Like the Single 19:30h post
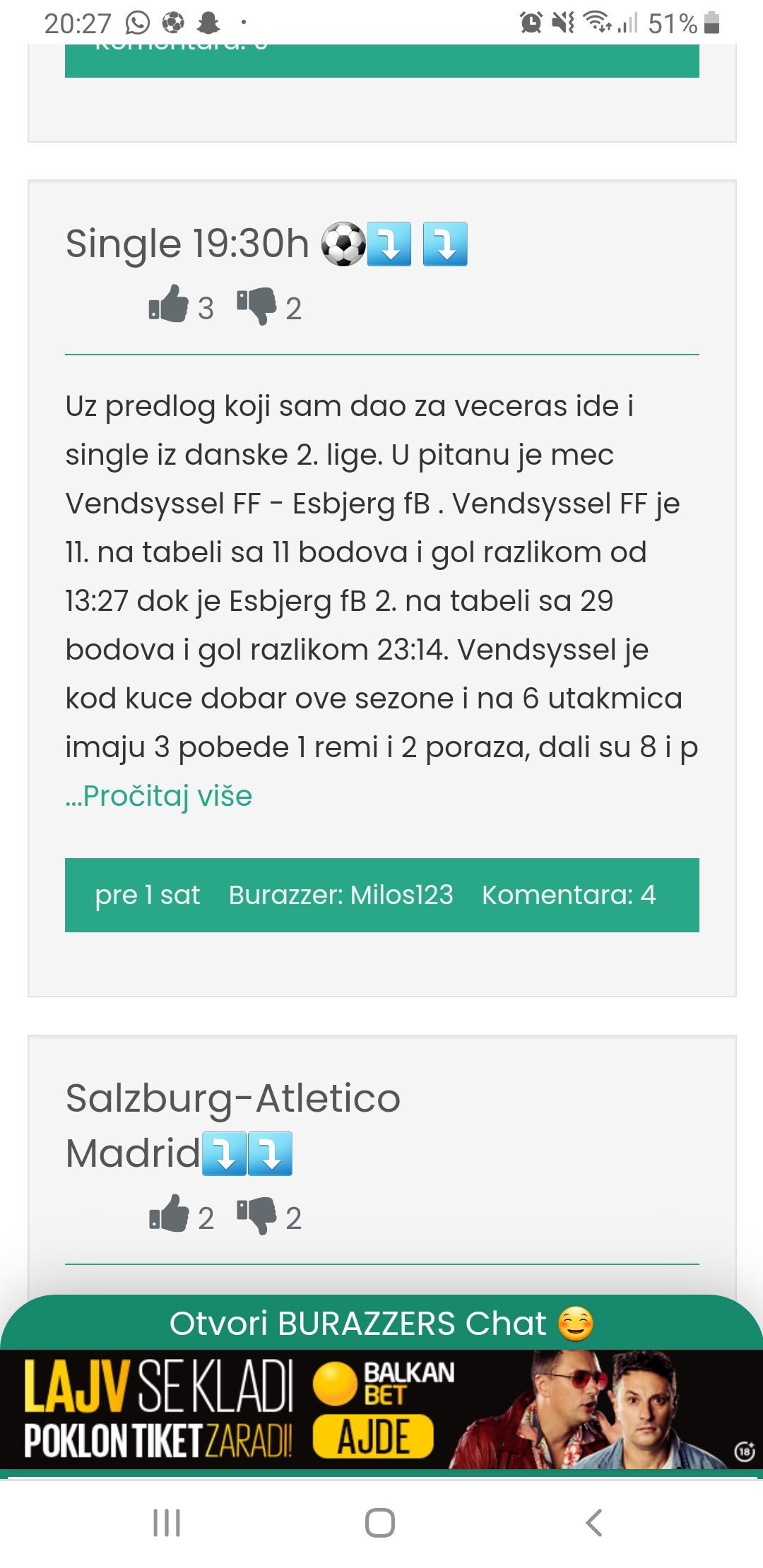 pyautogui.click(x=169, y=304)
